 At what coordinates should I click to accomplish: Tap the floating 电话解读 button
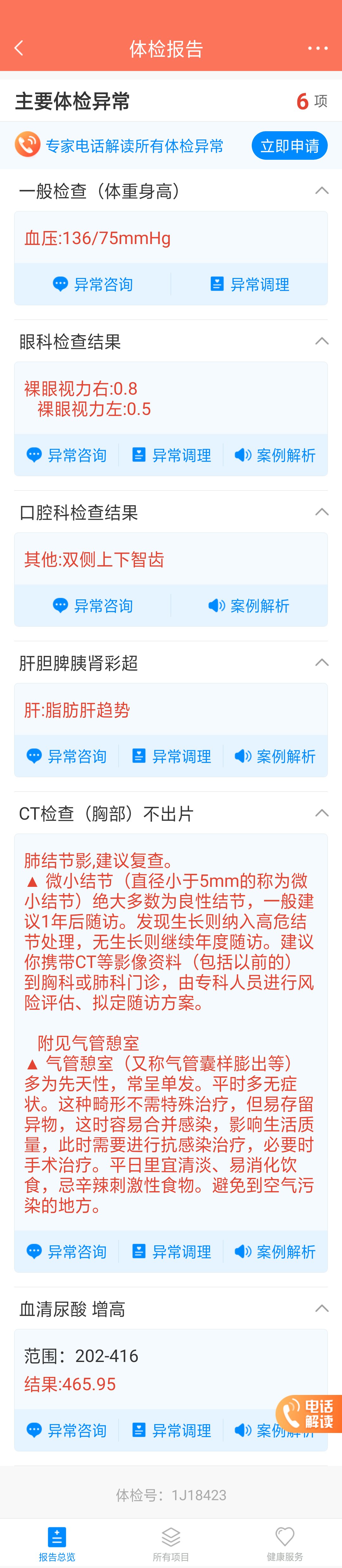click(308, 1413)
